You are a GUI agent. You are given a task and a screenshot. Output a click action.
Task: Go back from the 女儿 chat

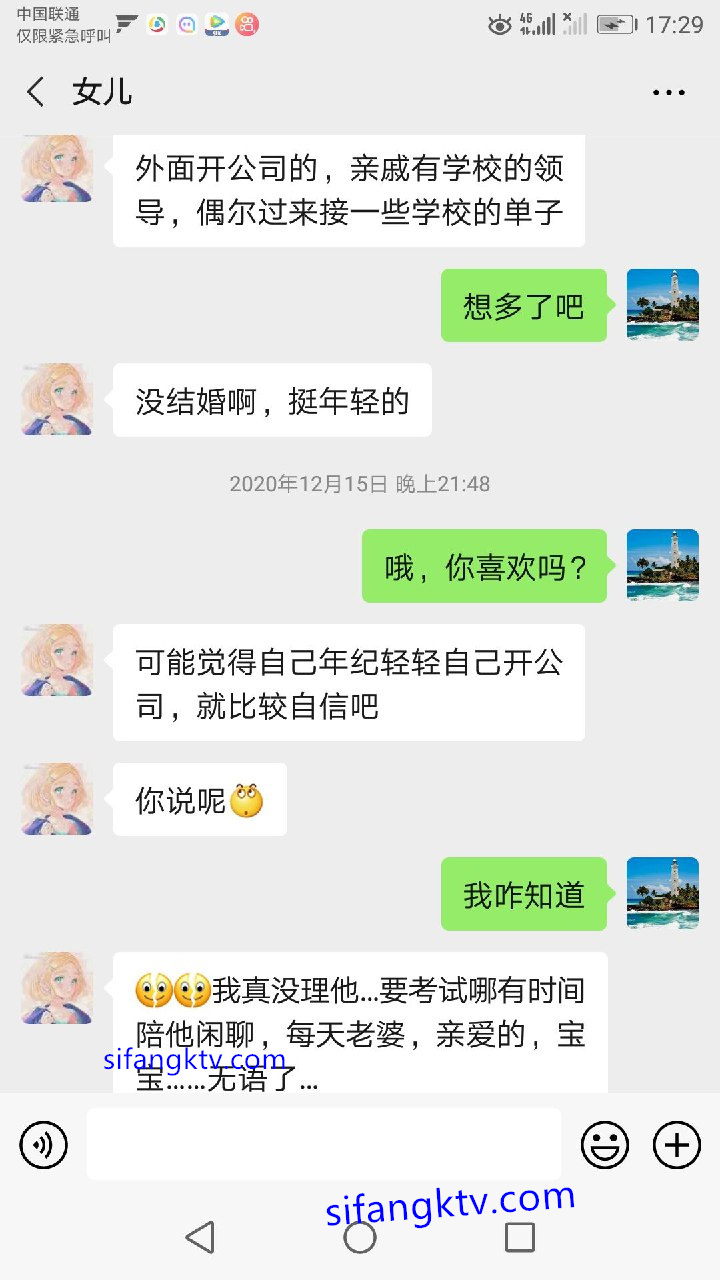tap(36, 92)
